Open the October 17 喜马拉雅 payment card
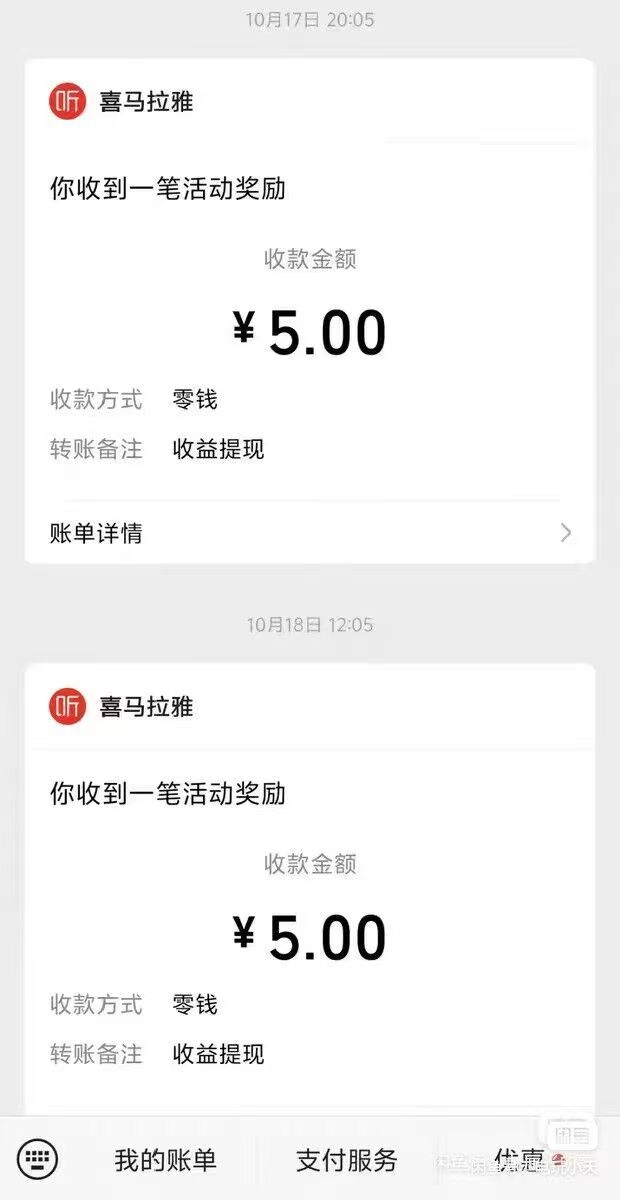620x1200 pixels. 310,310
